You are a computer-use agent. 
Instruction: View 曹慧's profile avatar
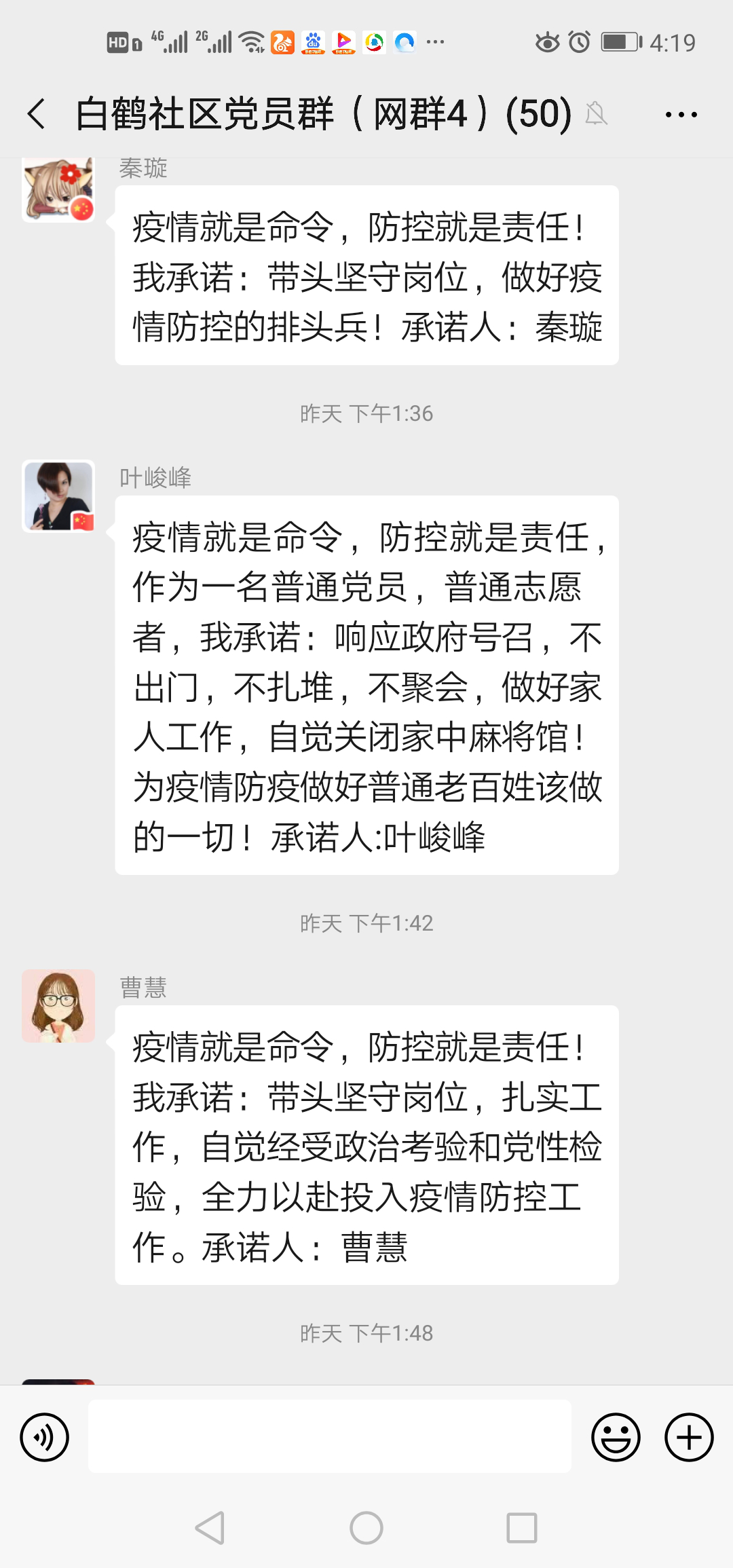coord(58,1006)
